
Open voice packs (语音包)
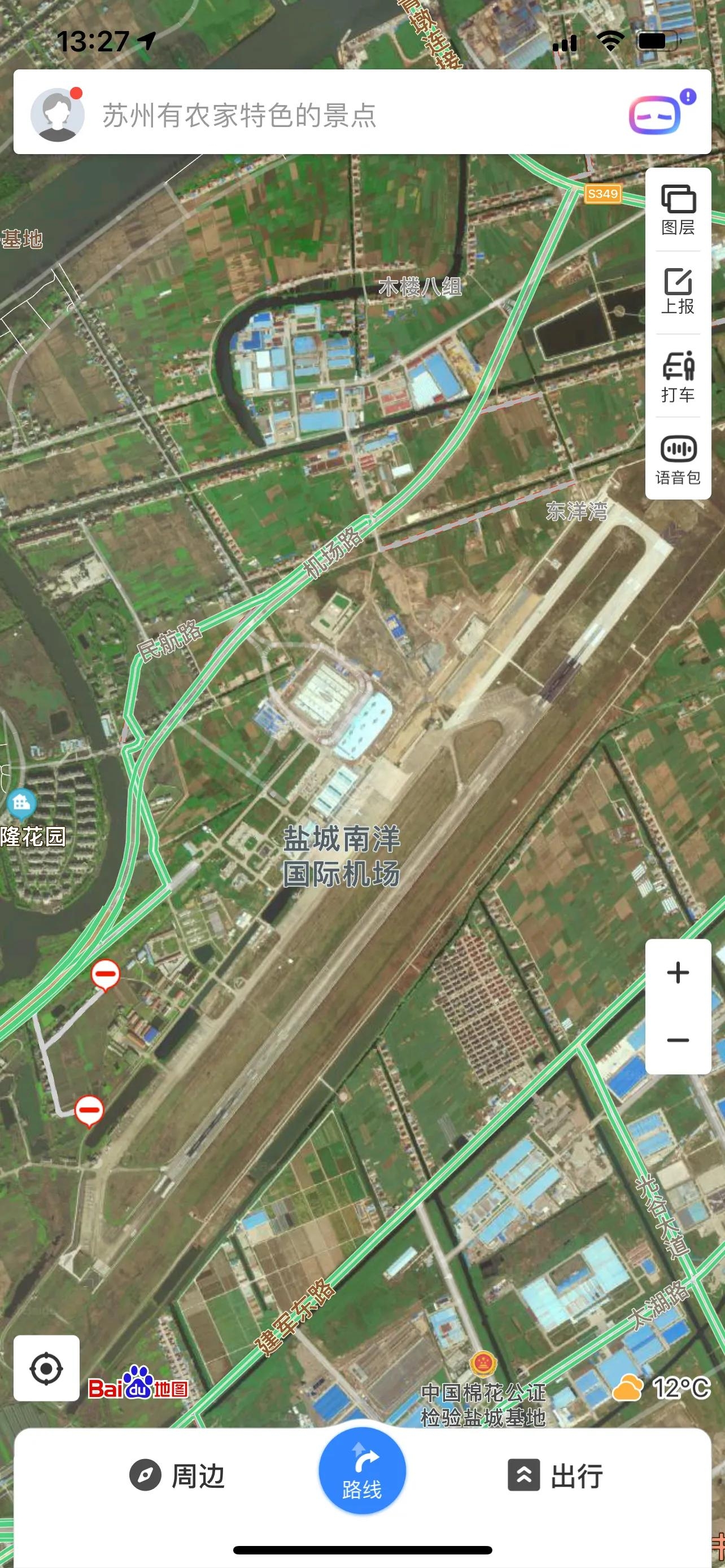678,459
